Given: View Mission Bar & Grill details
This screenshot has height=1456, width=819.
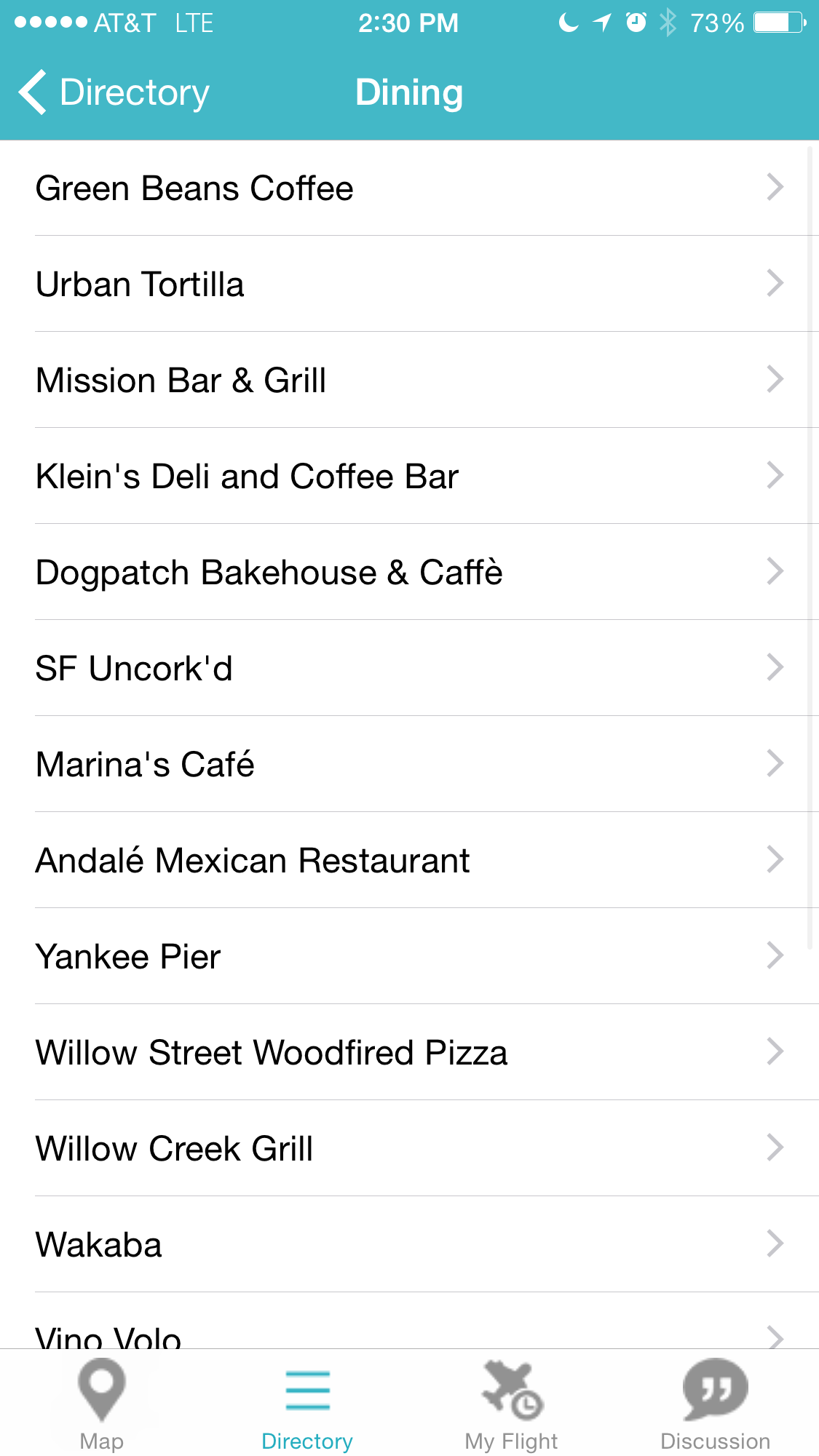Looking at the screenshot, I should click(409, 381).
